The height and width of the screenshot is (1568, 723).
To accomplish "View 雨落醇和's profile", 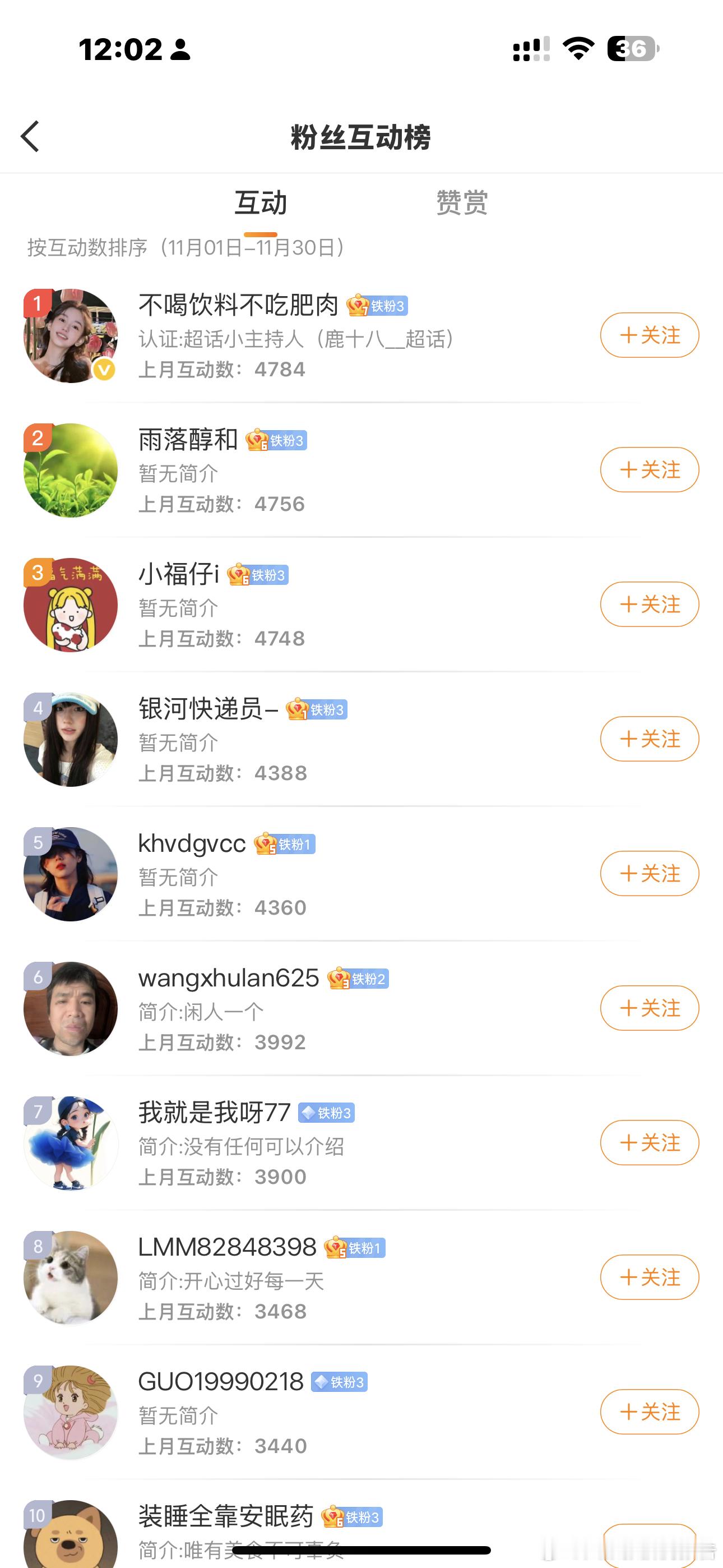I will [188, 440].
